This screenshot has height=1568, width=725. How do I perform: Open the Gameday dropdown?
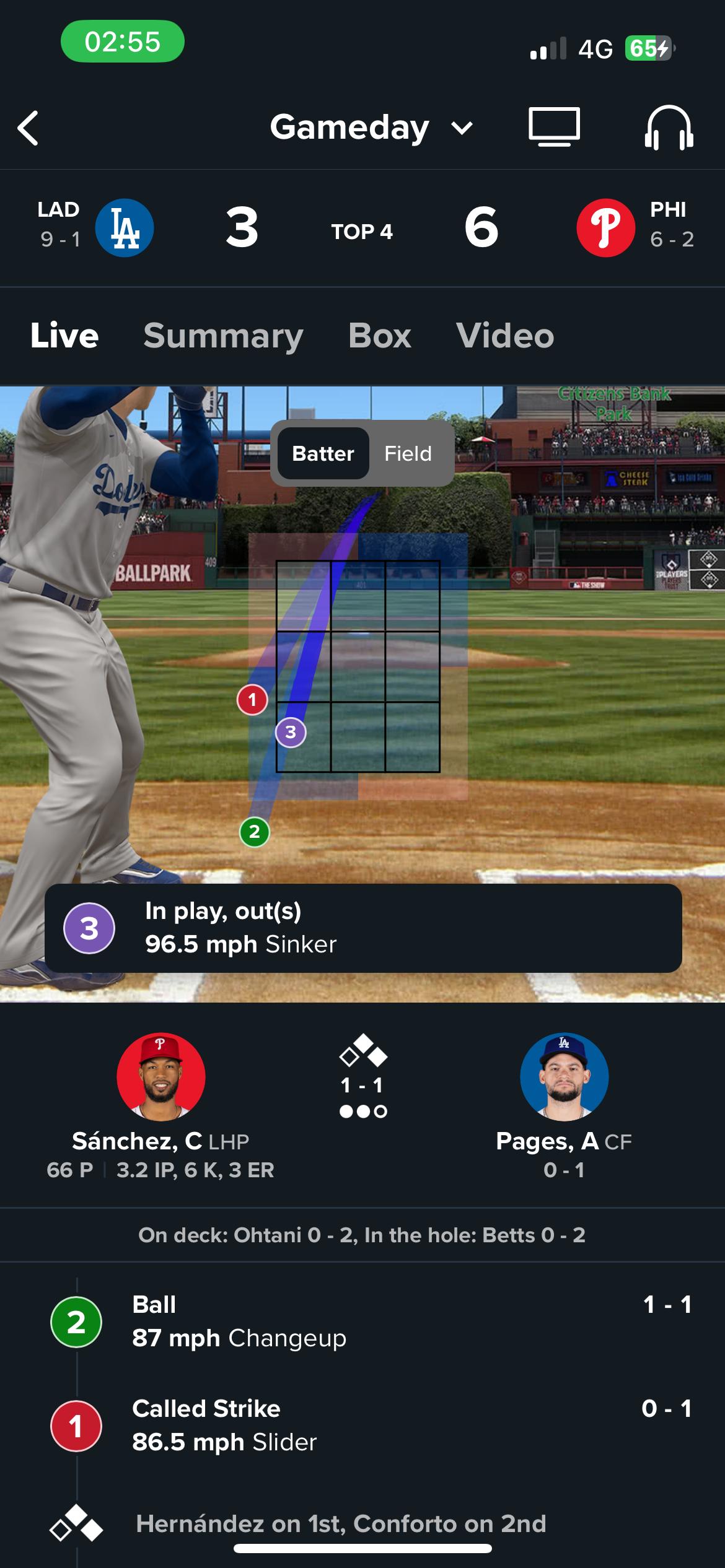[371, 128]
